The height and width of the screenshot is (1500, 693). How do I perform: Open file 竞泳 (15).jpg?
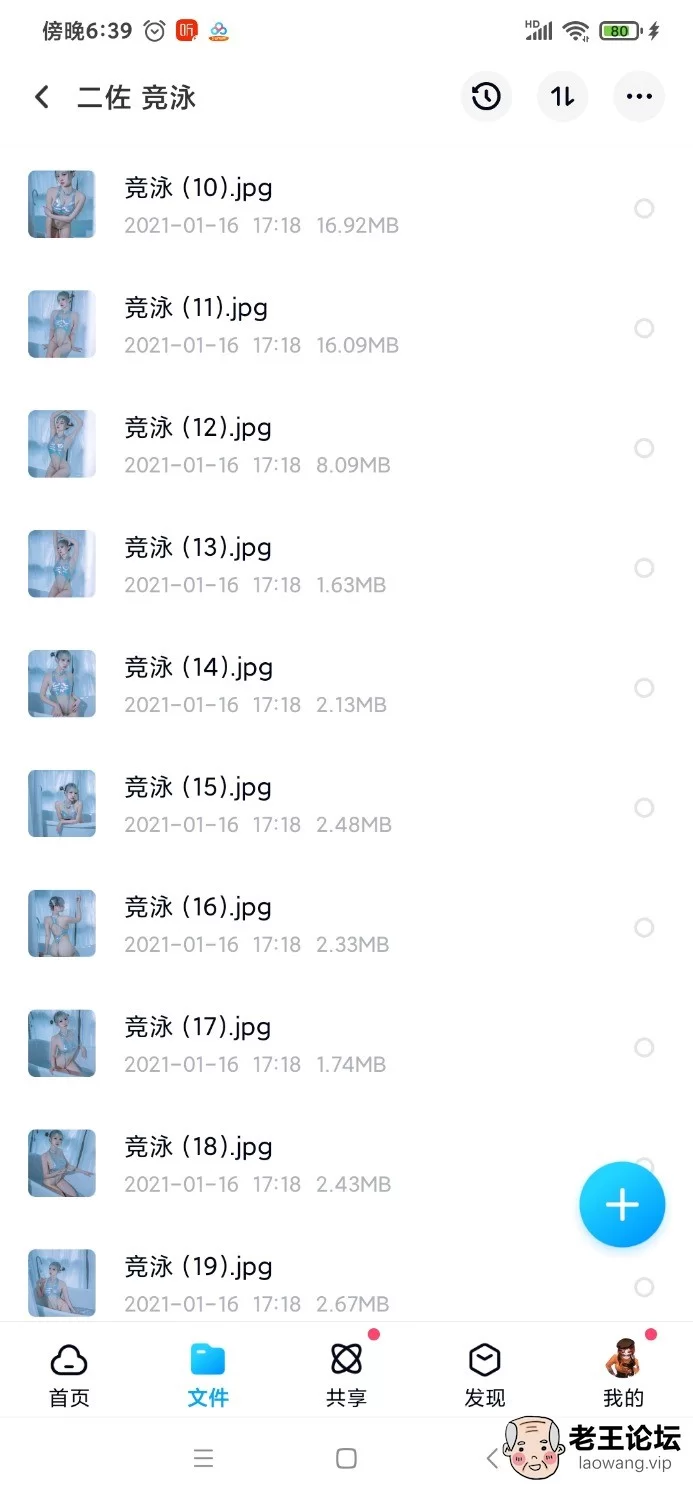(x=346, y=804)
